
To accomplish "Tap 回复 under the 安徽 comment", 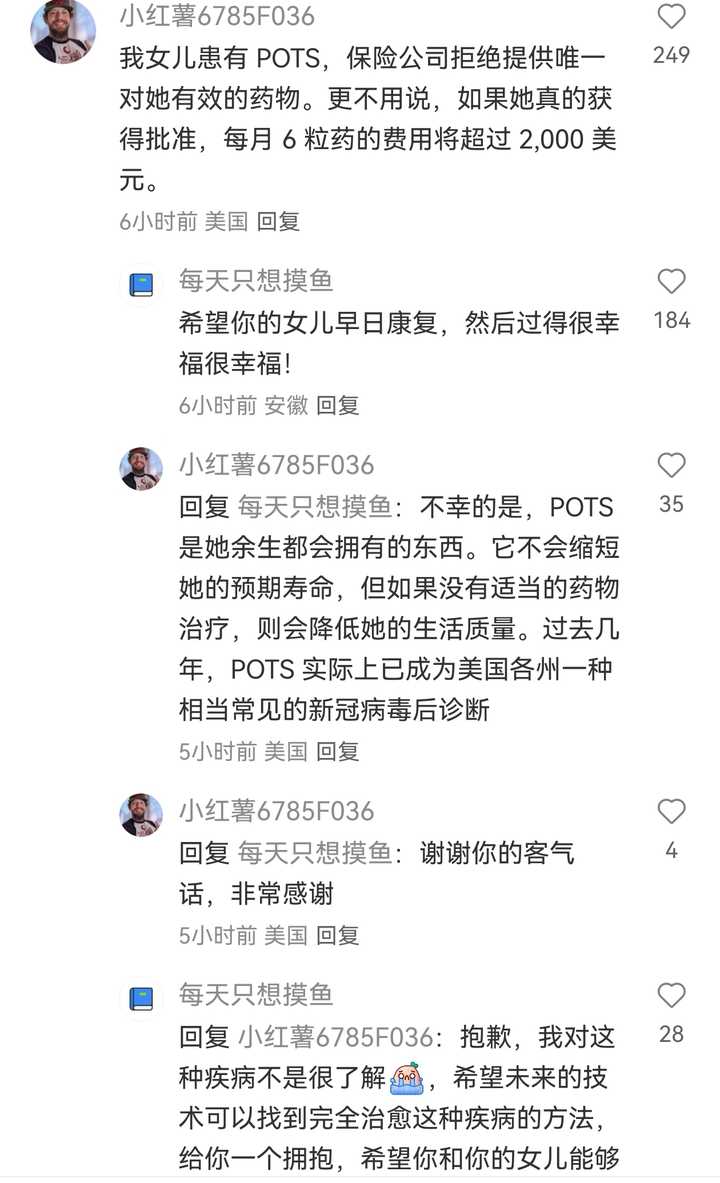I will [337, 405].
